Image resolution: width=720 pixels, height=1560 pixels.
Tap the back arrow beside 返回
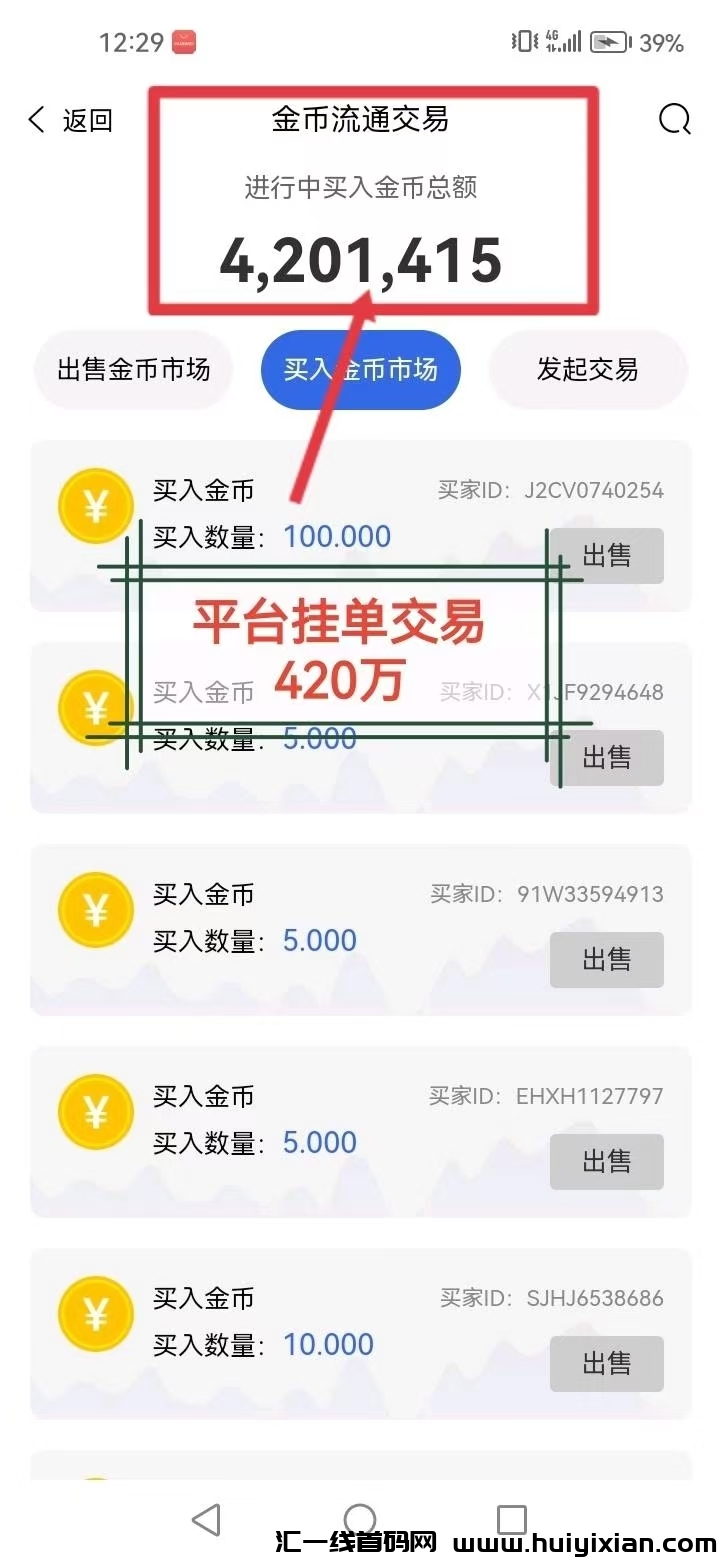click(36, 118)
